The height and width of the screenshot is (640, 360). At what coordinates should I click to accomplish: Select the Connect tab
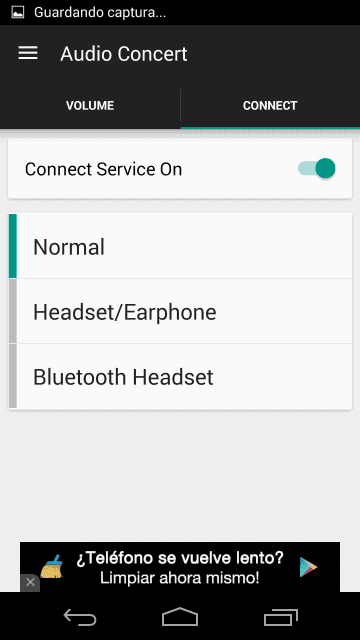[270, 105]
